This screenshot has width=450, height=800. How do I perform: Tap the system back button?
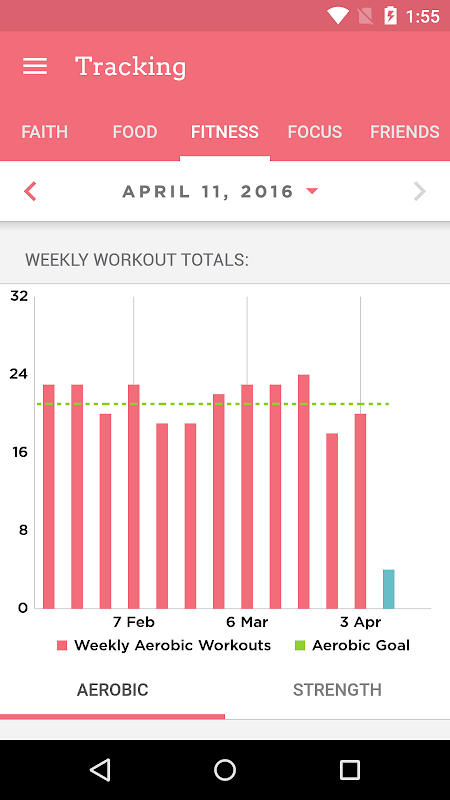100,769
